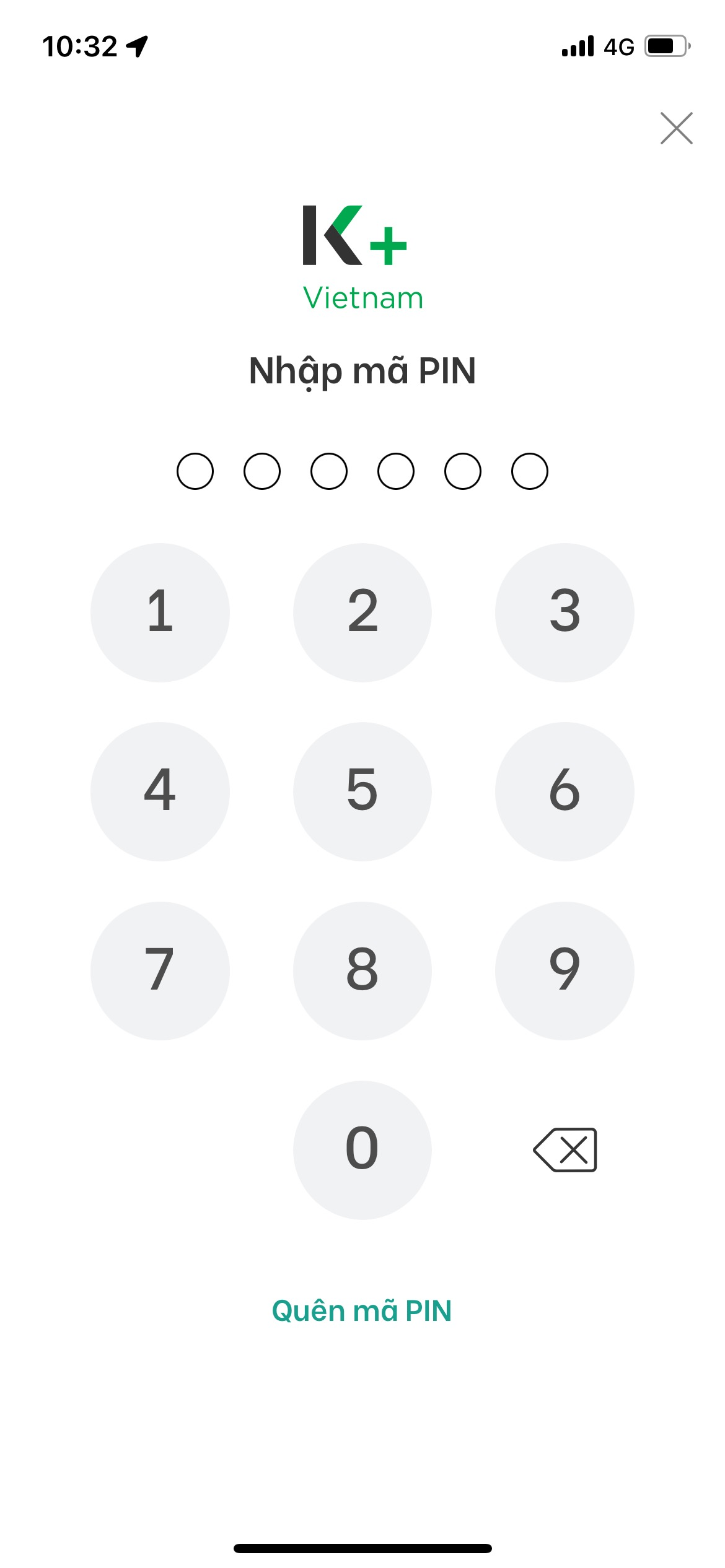Close the PIN entry screen
725x1568 pixels.
pos(676,128)
